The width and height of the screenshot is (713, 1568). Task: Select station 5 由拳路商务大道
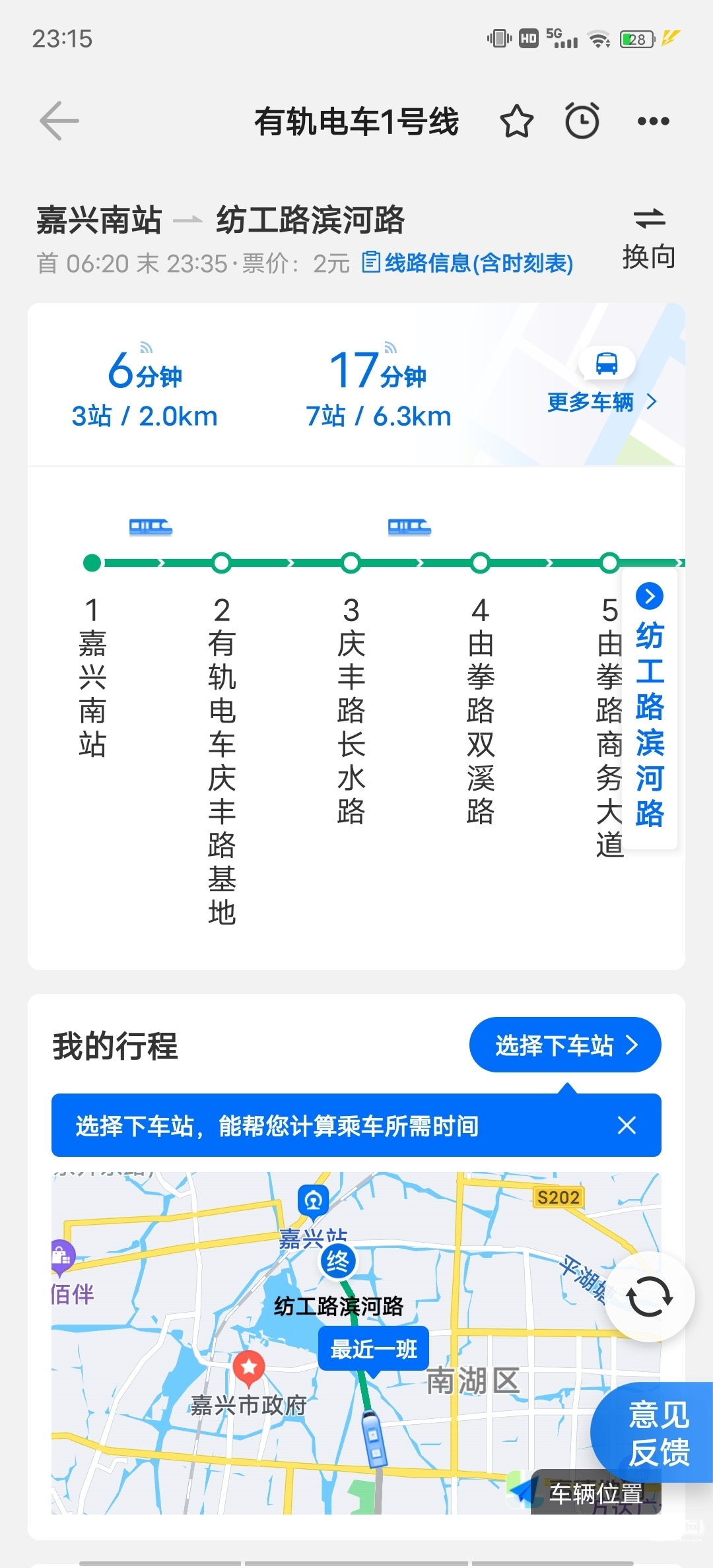[607, 726]
